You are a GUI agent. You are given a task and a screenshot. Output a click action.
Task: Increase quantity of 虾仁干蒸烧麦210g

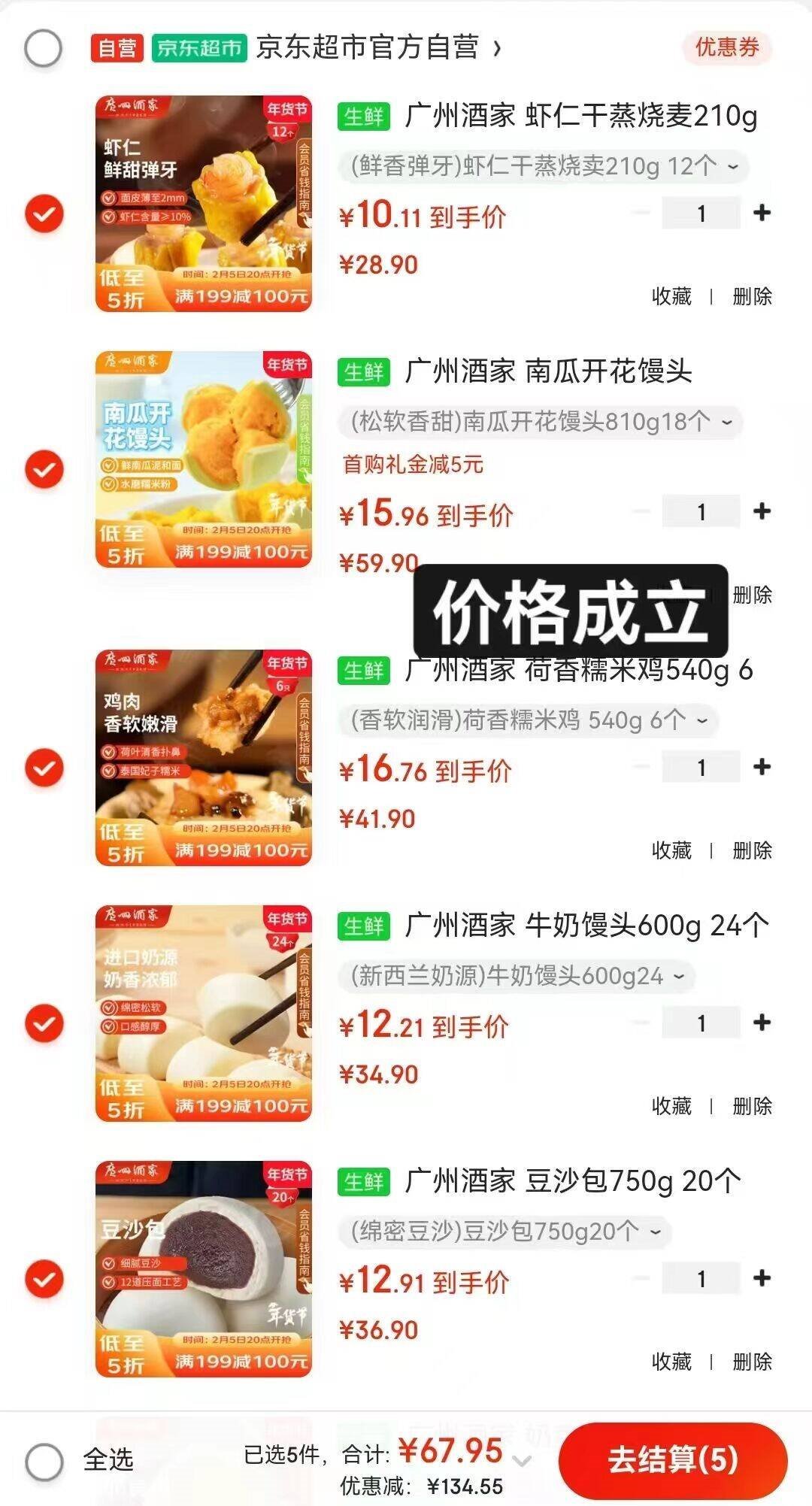[x=762, y=214]
